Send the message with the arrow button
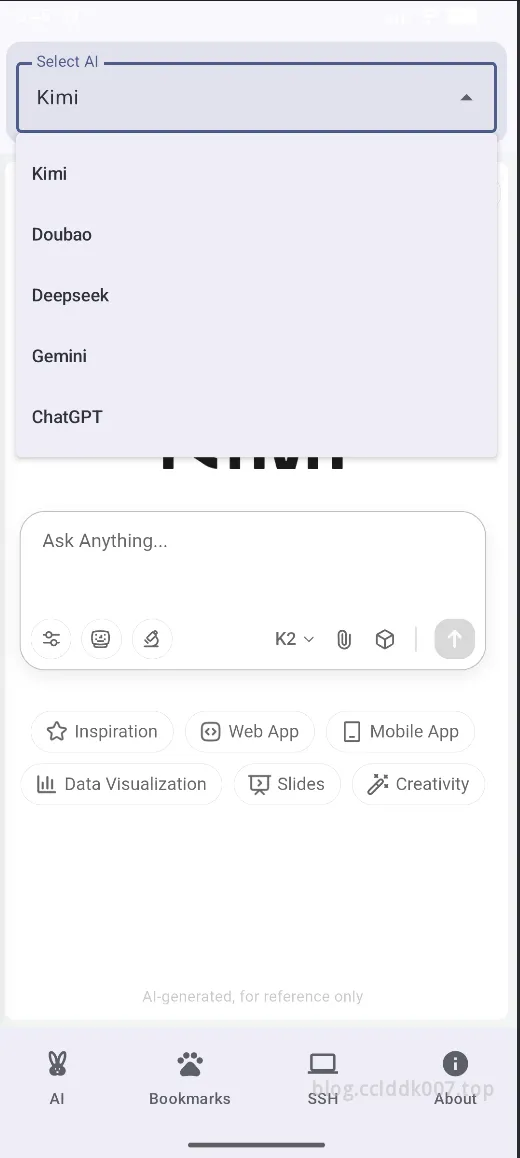This screenshot has width=520, height=1158. [454, 639]
